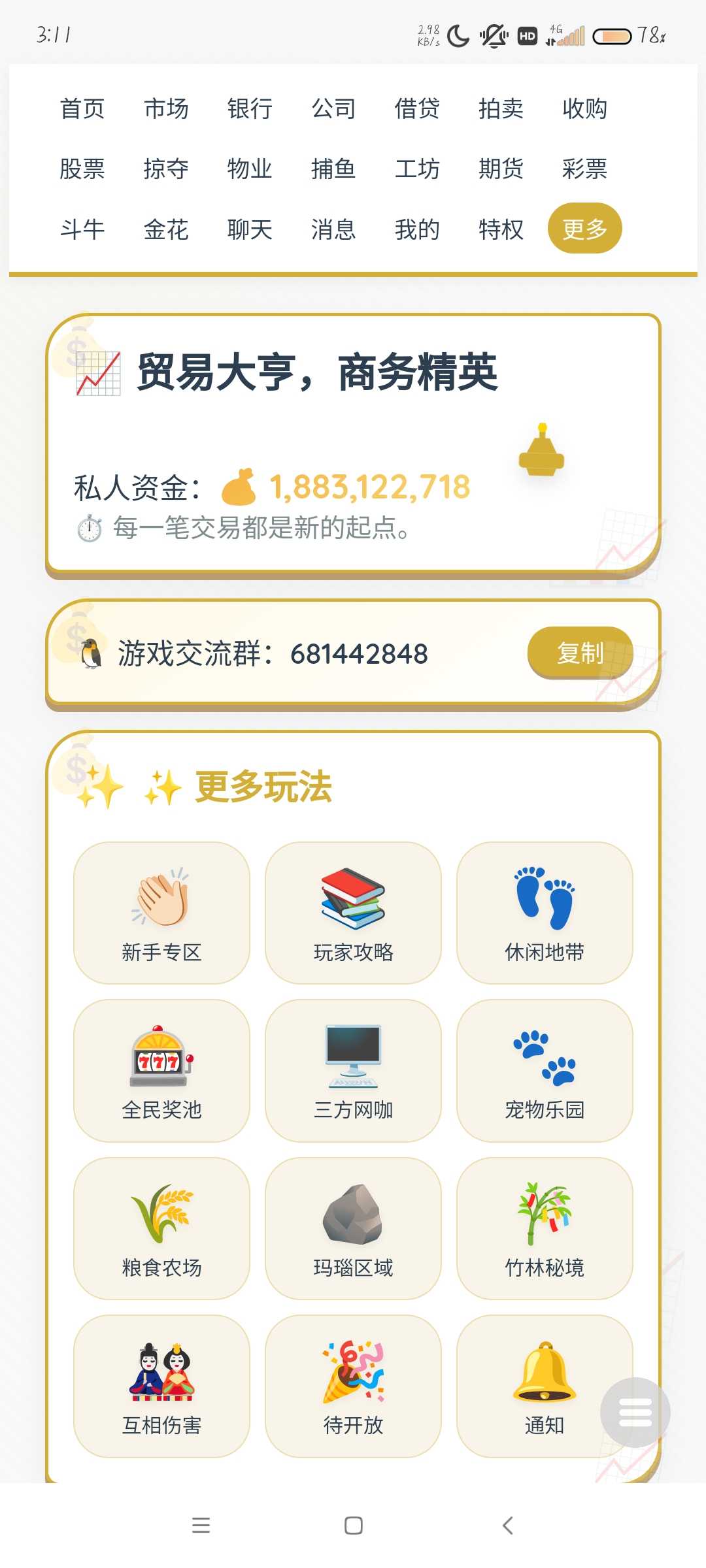View the 玩家攻略 guide card
The image size is (706, 1568).
click(x=353, y=913)
